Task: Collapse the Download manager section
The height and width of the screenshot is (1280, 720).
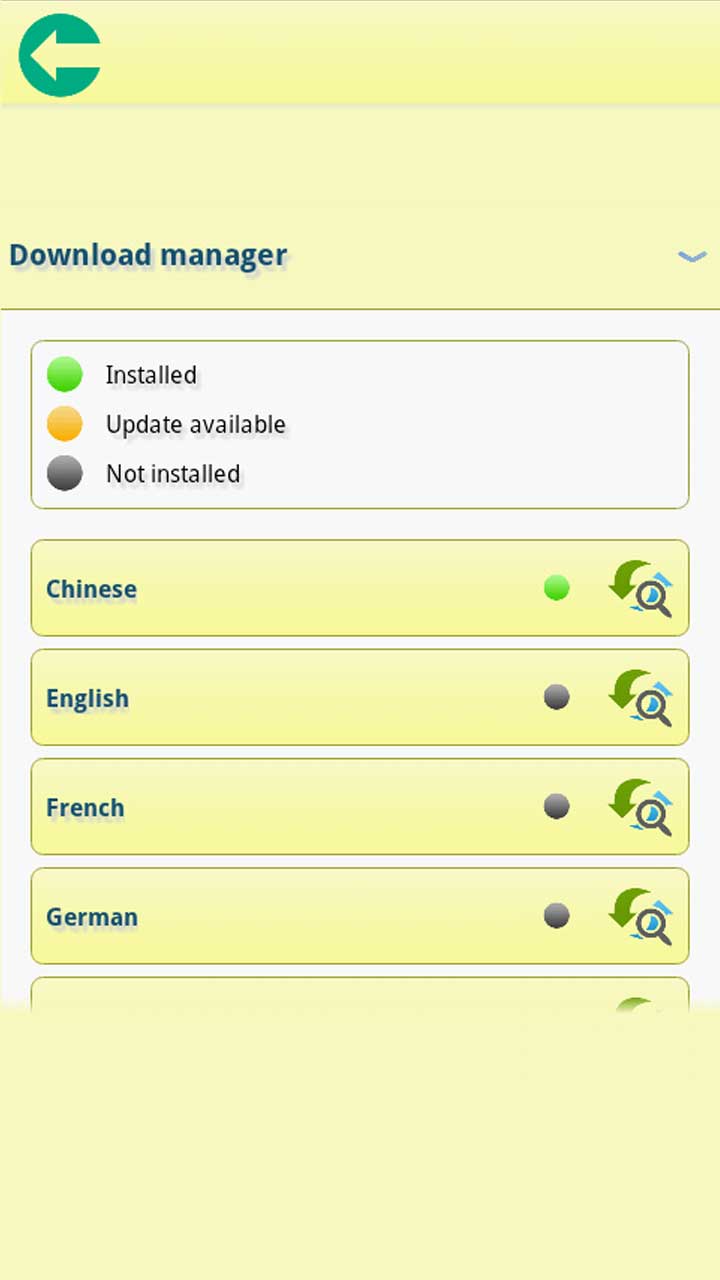Action: point(692,257)
